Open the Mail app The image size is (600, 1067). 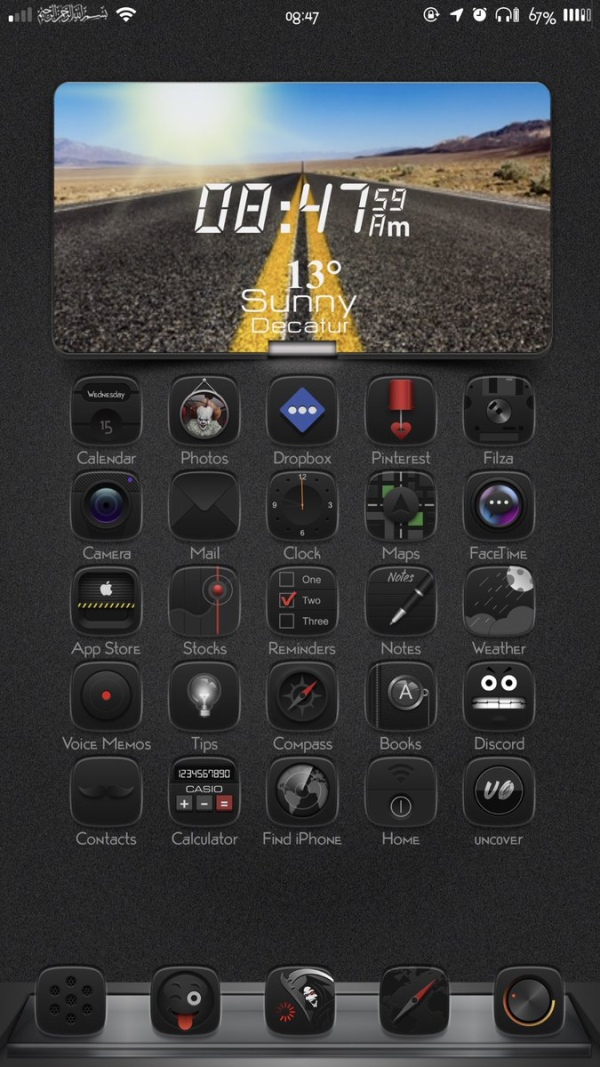point(204,506)
